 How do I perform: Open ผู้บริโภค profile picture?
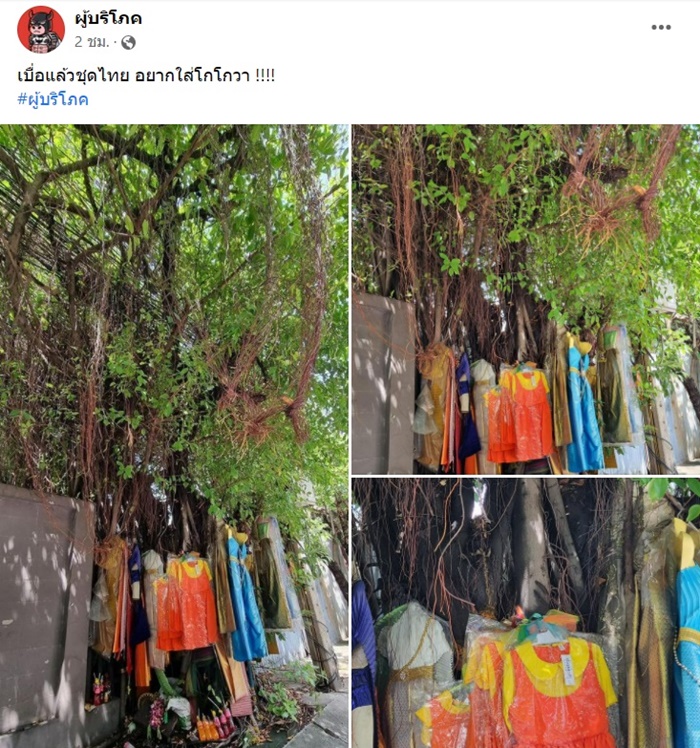coord(40,29)
